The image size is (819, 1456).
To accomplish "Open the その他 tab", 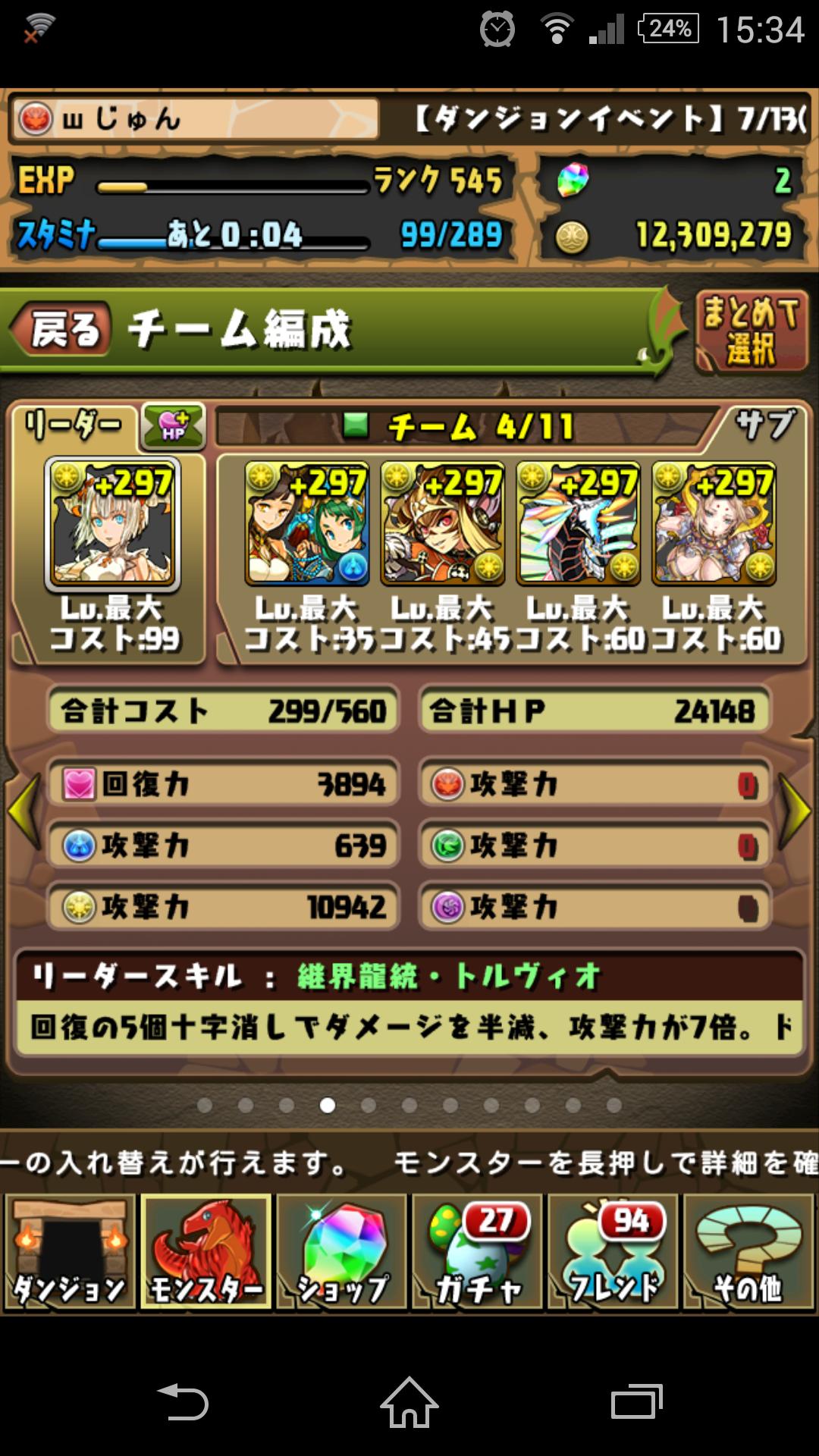I will pos(748,1251).
